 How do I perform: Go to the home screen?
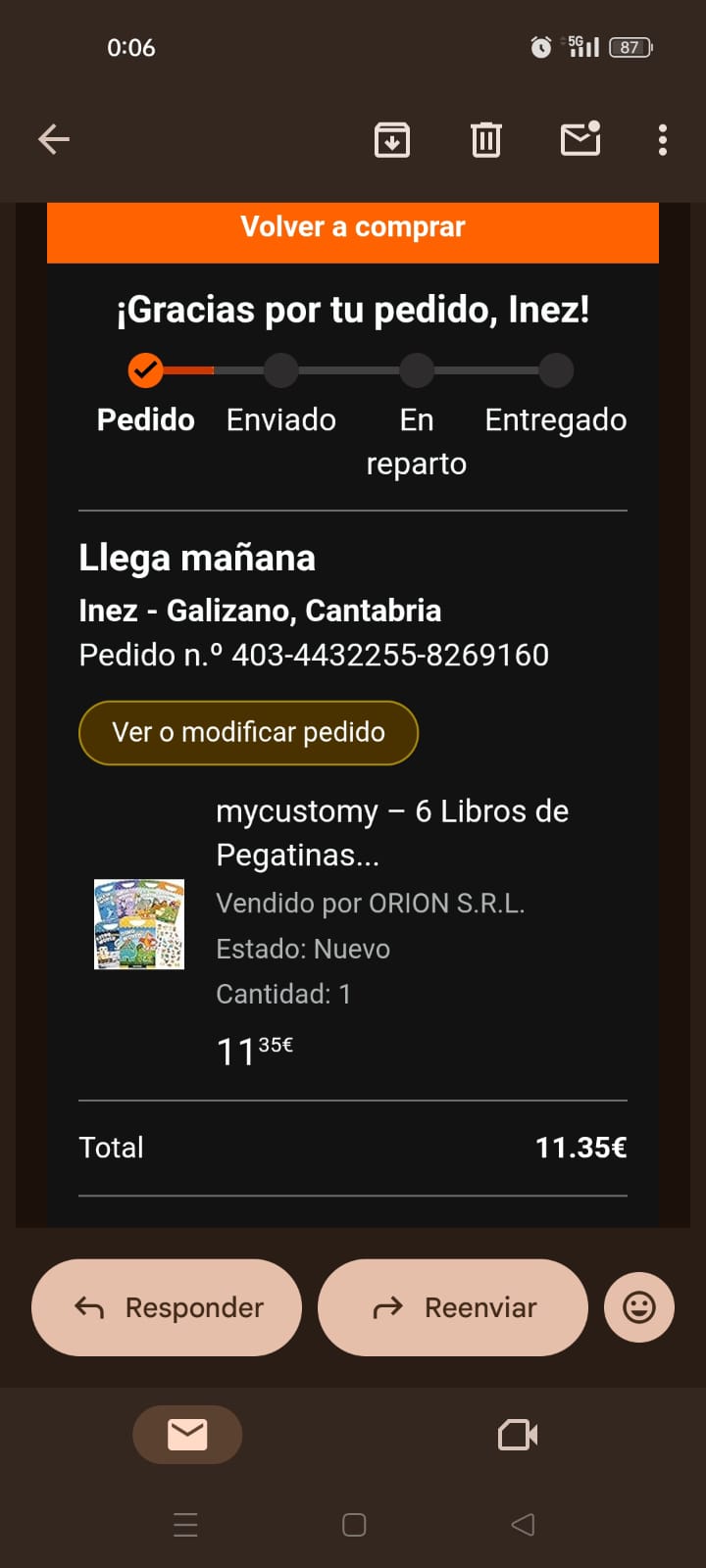click(354, 1525)
